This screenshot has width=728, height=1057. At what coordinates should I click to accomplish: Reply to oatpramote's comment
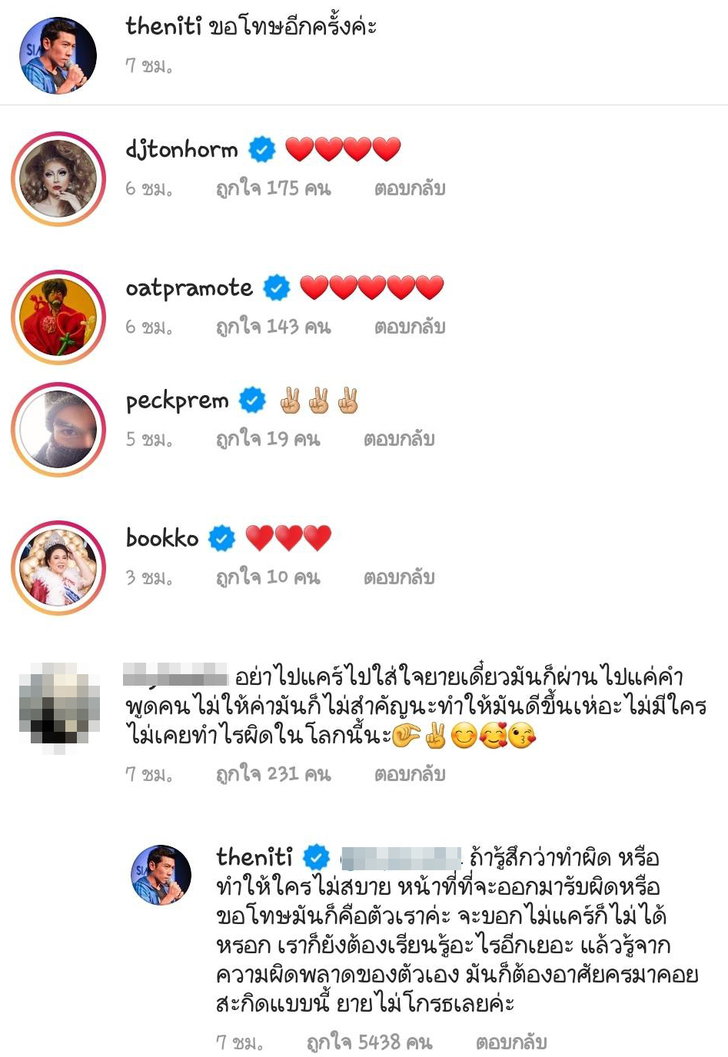tap(410, 326)
